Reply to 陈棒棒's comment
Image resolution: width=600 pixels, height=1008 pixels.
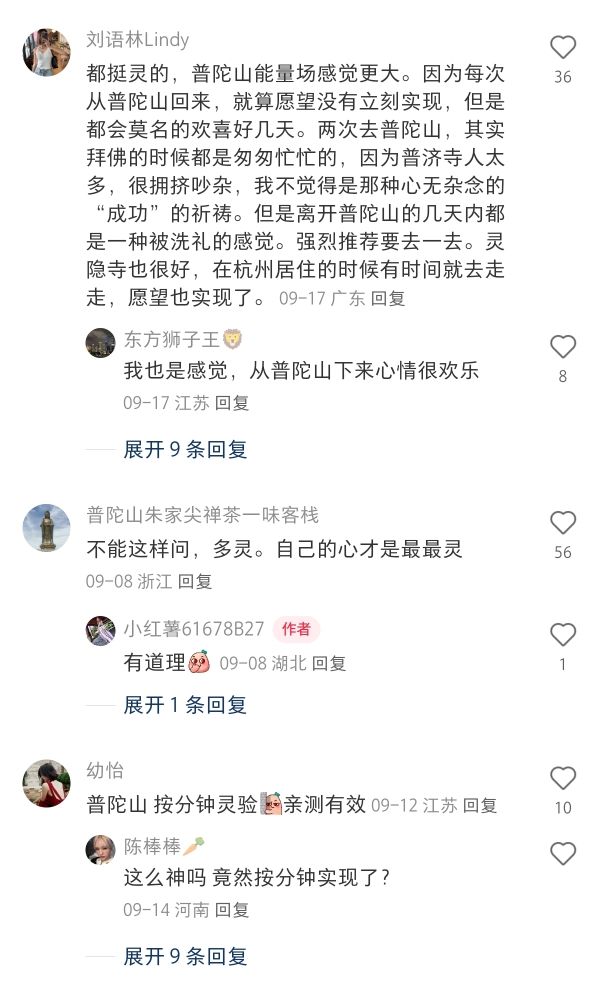[x=232, y=910]
